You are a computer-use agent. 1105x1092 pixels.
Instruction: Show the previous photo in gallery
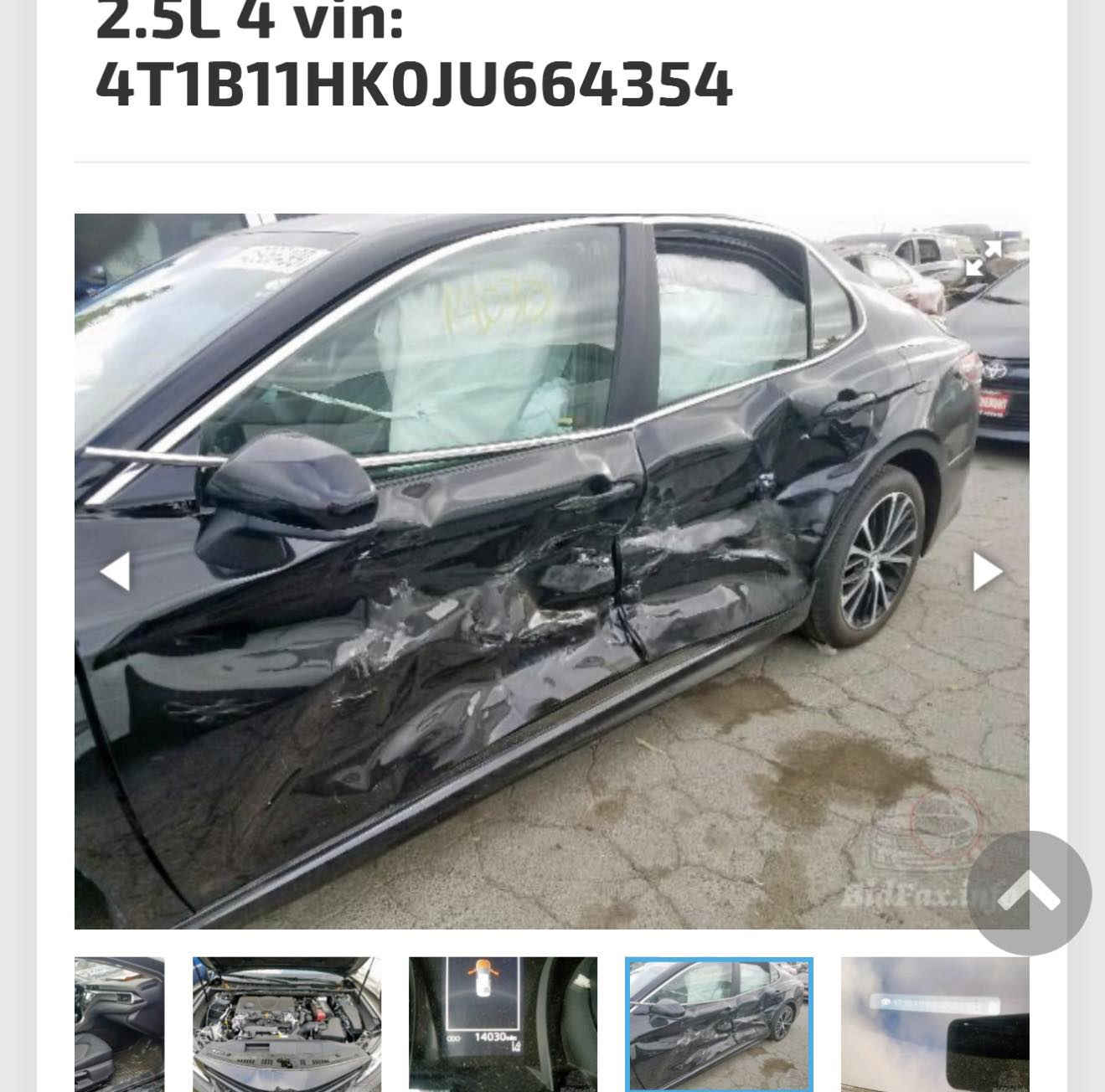click(x=115, y=572)
